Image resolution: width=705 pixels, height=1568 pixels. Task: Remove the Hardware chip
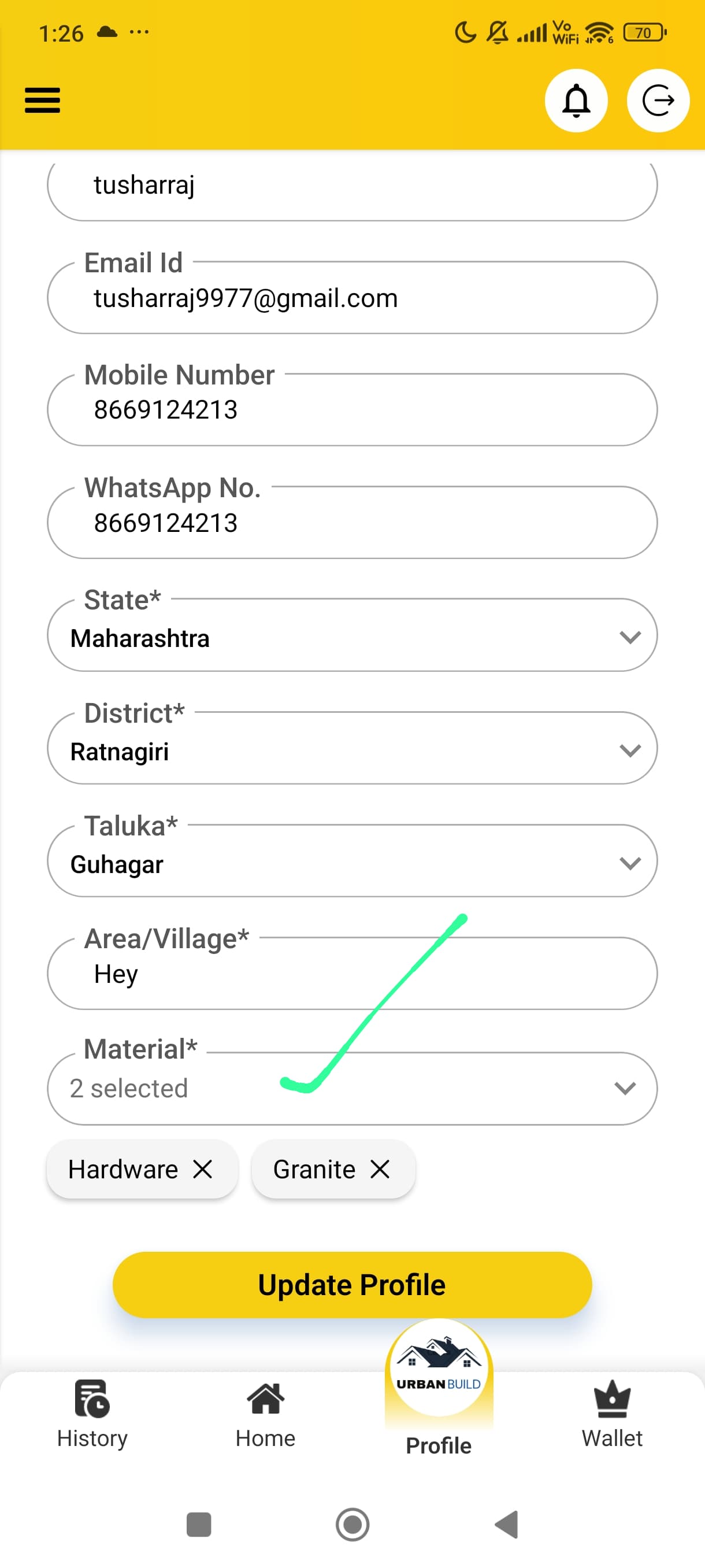coord(203,1168)
